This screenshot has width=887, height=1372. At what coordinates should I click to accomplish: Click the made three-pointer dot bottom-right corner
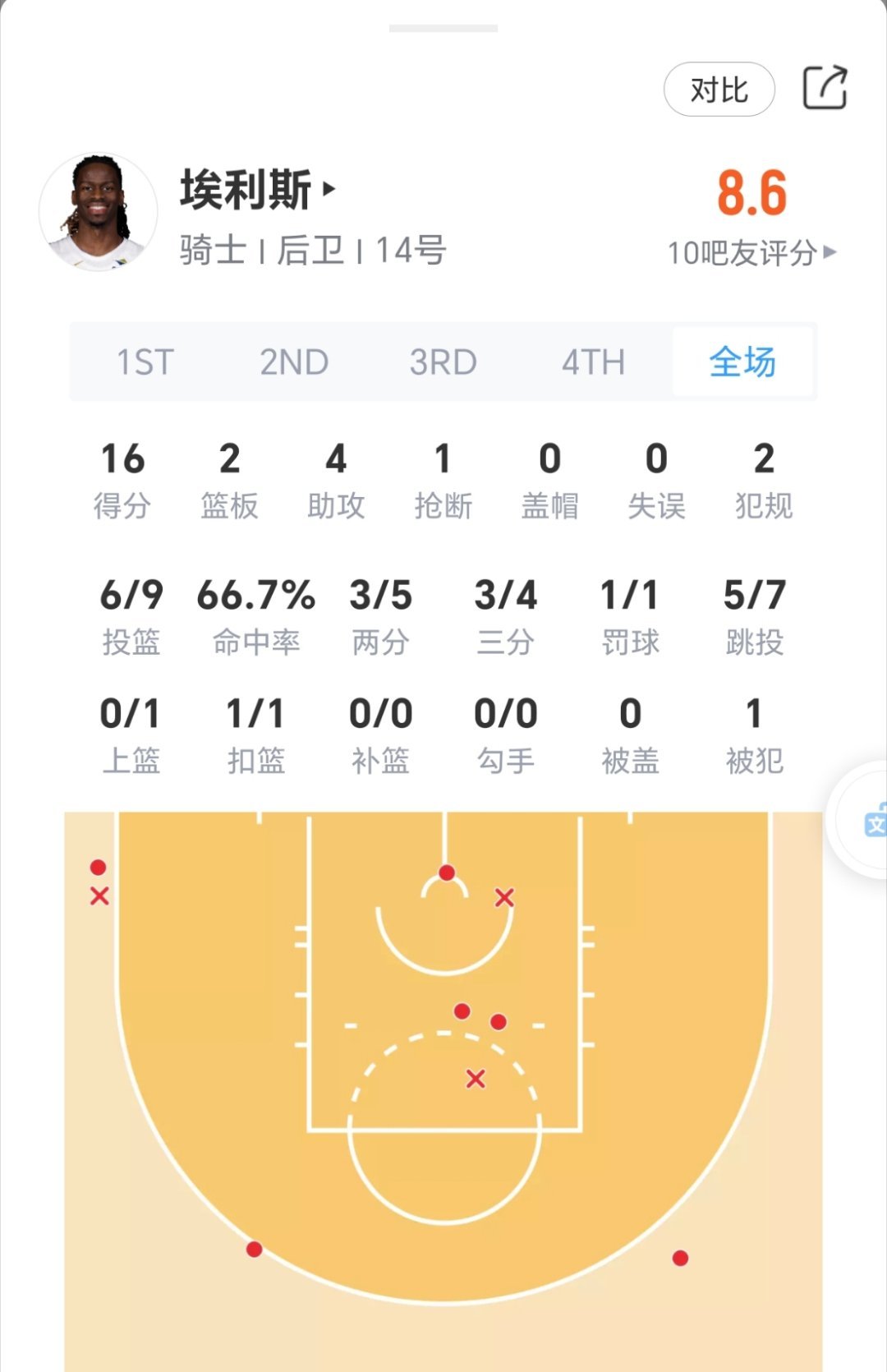click(679, 1258)
